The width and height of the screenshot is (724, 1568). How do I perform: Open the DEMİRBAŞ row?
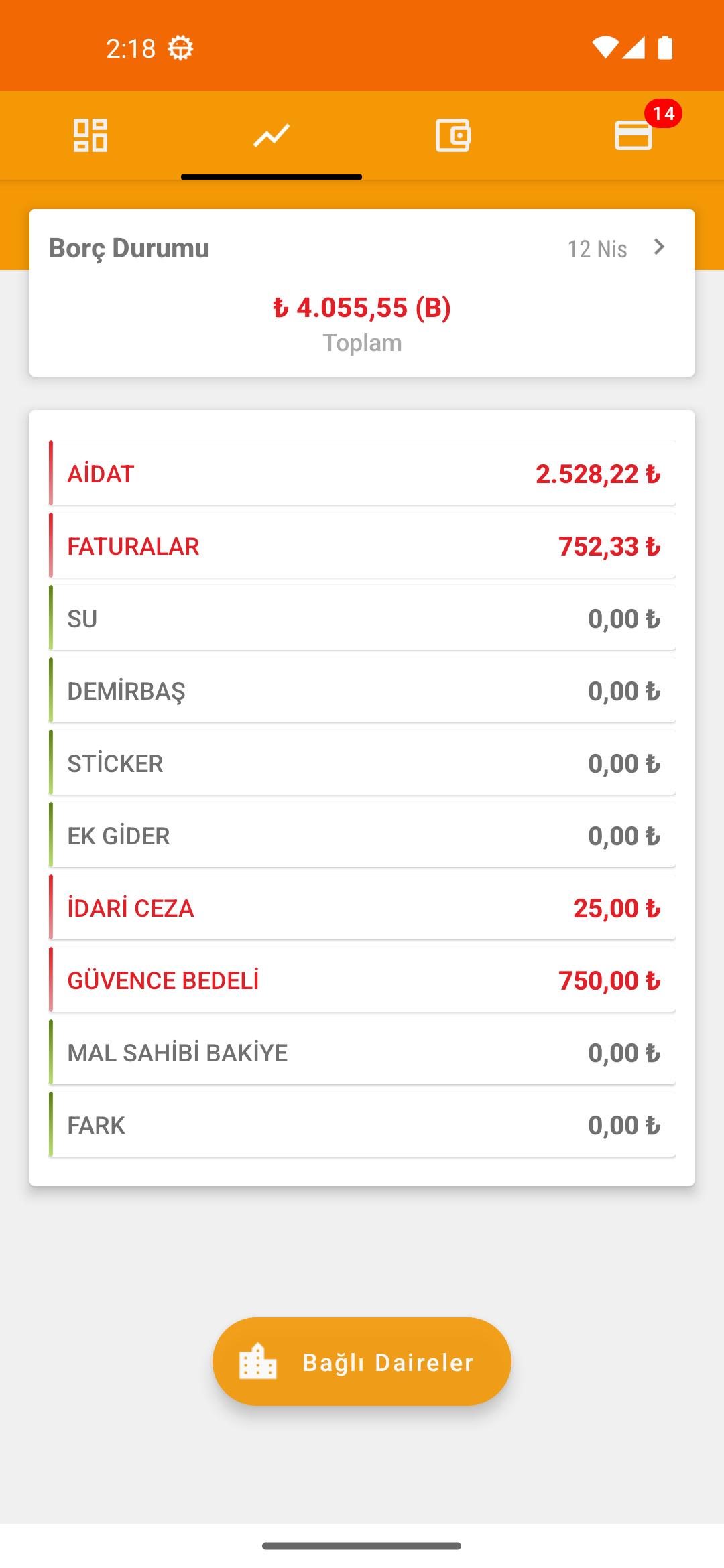tap(362, 690)
